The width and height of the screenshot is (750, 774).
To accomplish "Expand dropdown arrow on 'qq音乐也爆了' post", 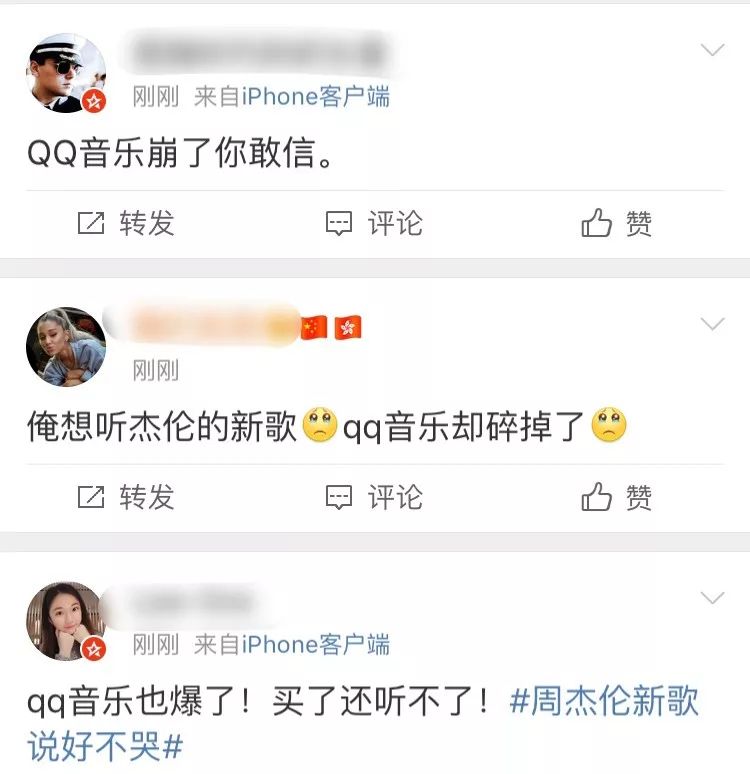I will 712,598.
